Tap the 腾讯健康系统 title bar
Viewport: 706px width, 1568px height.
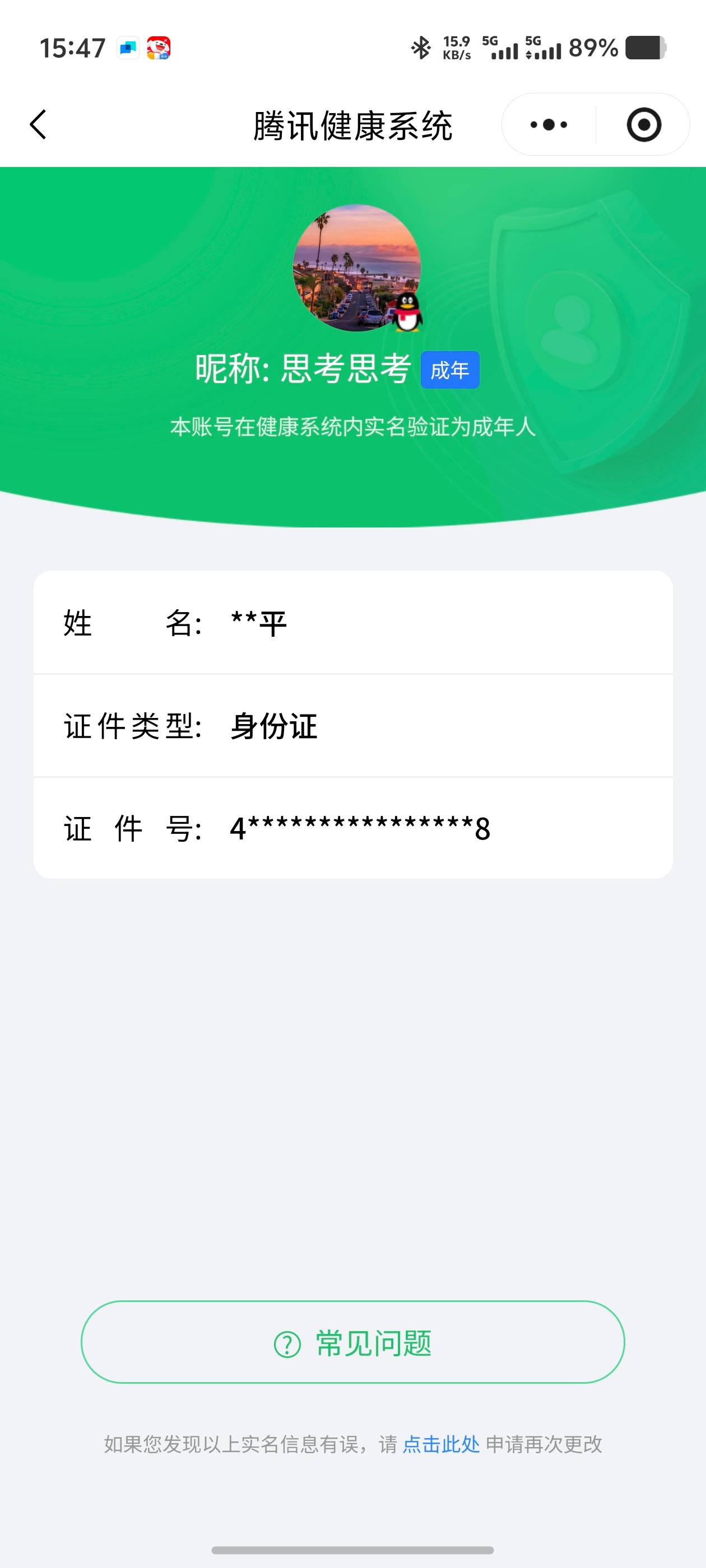354,124
